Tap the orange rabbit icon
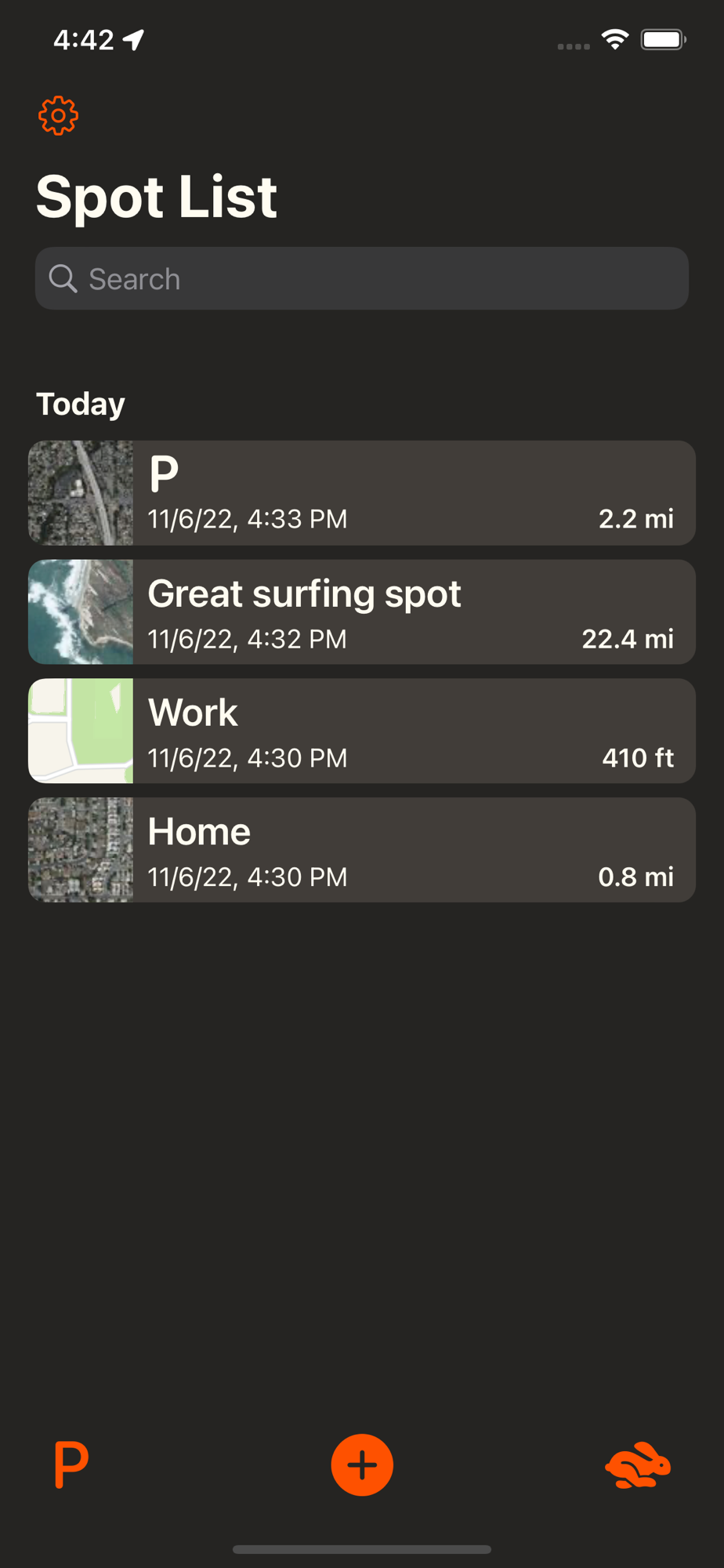Screen dimensions: 724x1568 (x=638, y=1465)
